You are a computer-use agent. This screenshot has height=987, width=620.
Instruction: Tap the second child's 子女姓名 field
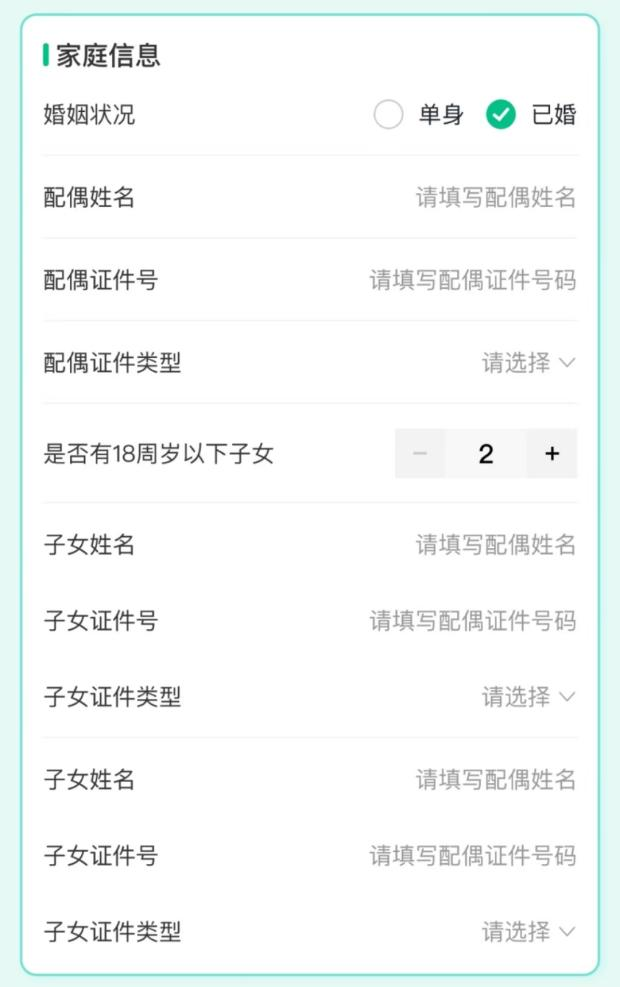[495, 780]
